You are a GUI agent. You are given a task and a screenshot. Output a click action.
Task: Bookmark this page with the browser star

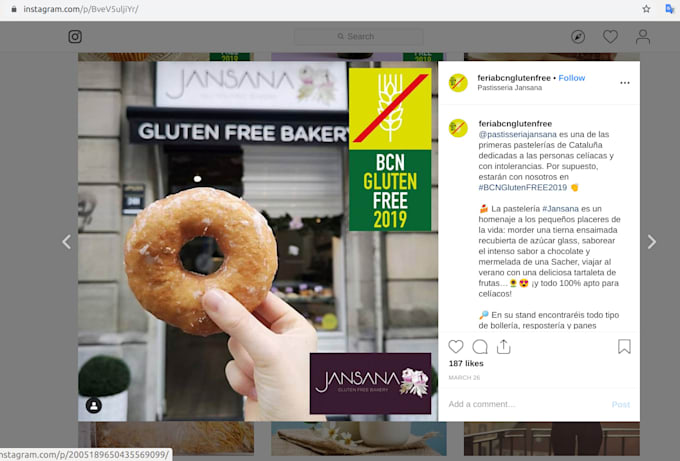coord(646,8)
